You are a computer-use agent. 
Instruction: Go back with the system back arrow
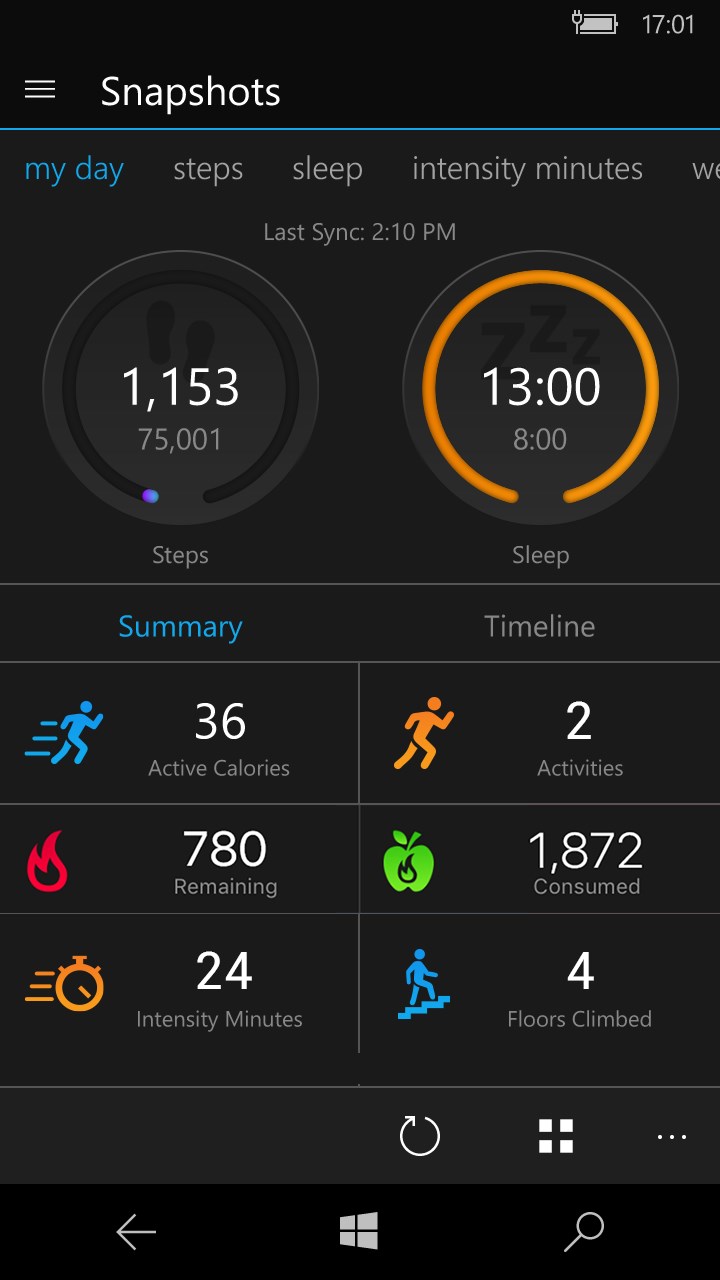point(136,1232)
